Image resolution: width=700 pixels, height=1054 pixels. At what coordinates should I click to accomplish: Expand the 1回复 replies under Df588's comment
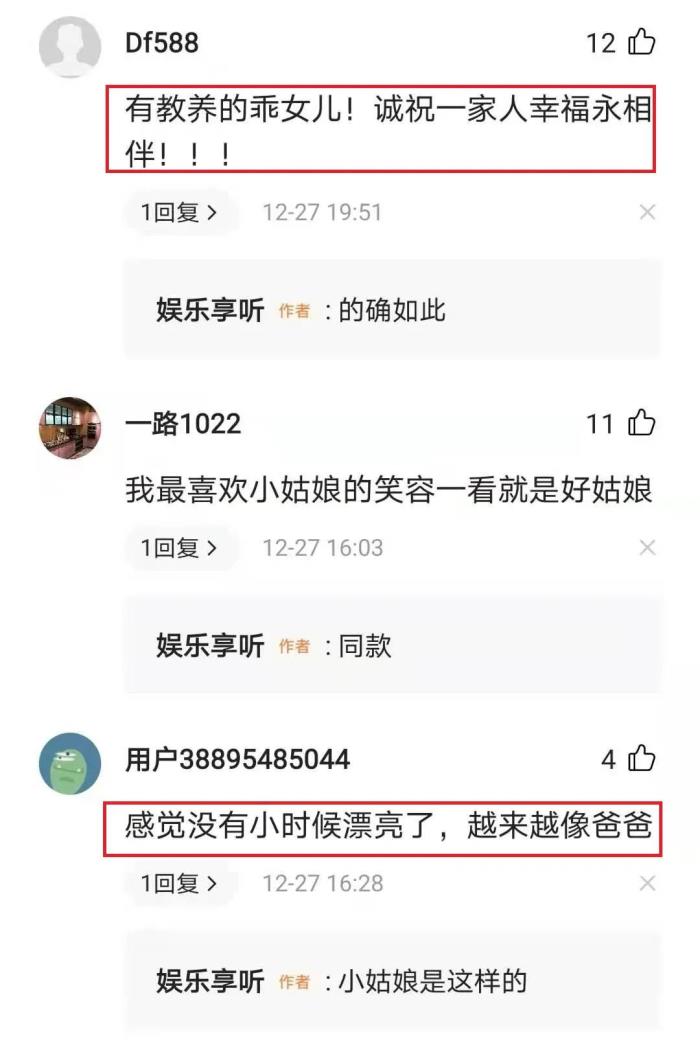click(x=178, y=212)
